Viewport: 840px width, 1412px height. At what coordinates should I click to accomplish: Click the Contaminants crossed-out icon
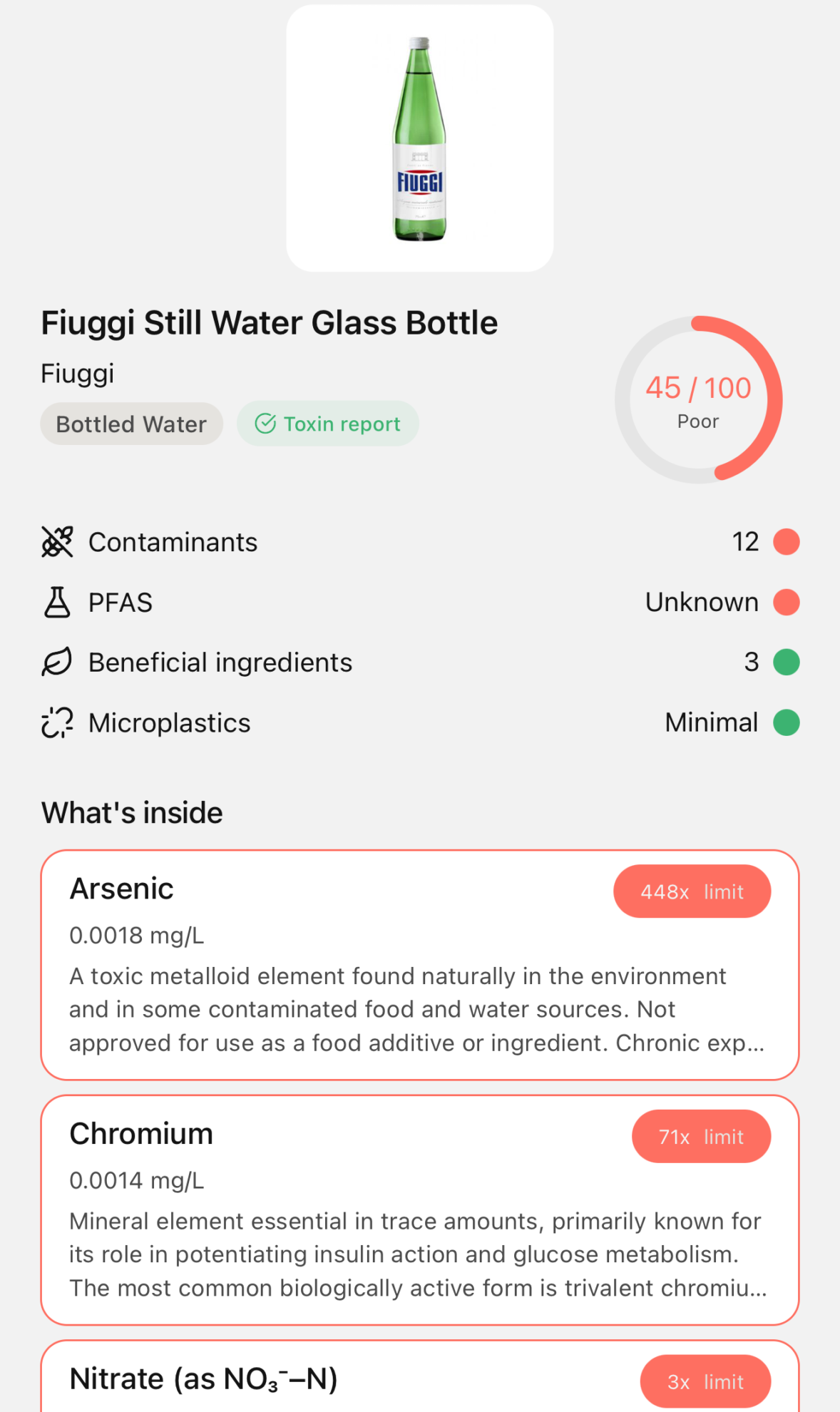[x=57, y=541]
